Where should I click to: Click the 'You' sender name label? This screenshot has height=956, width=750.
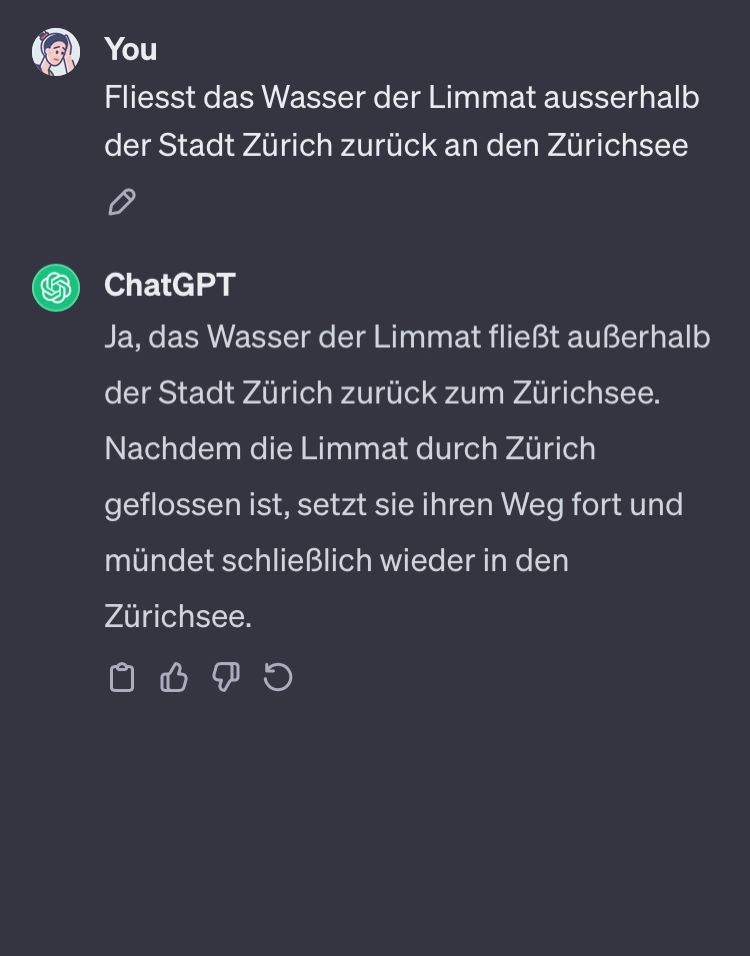coord(130,49)
